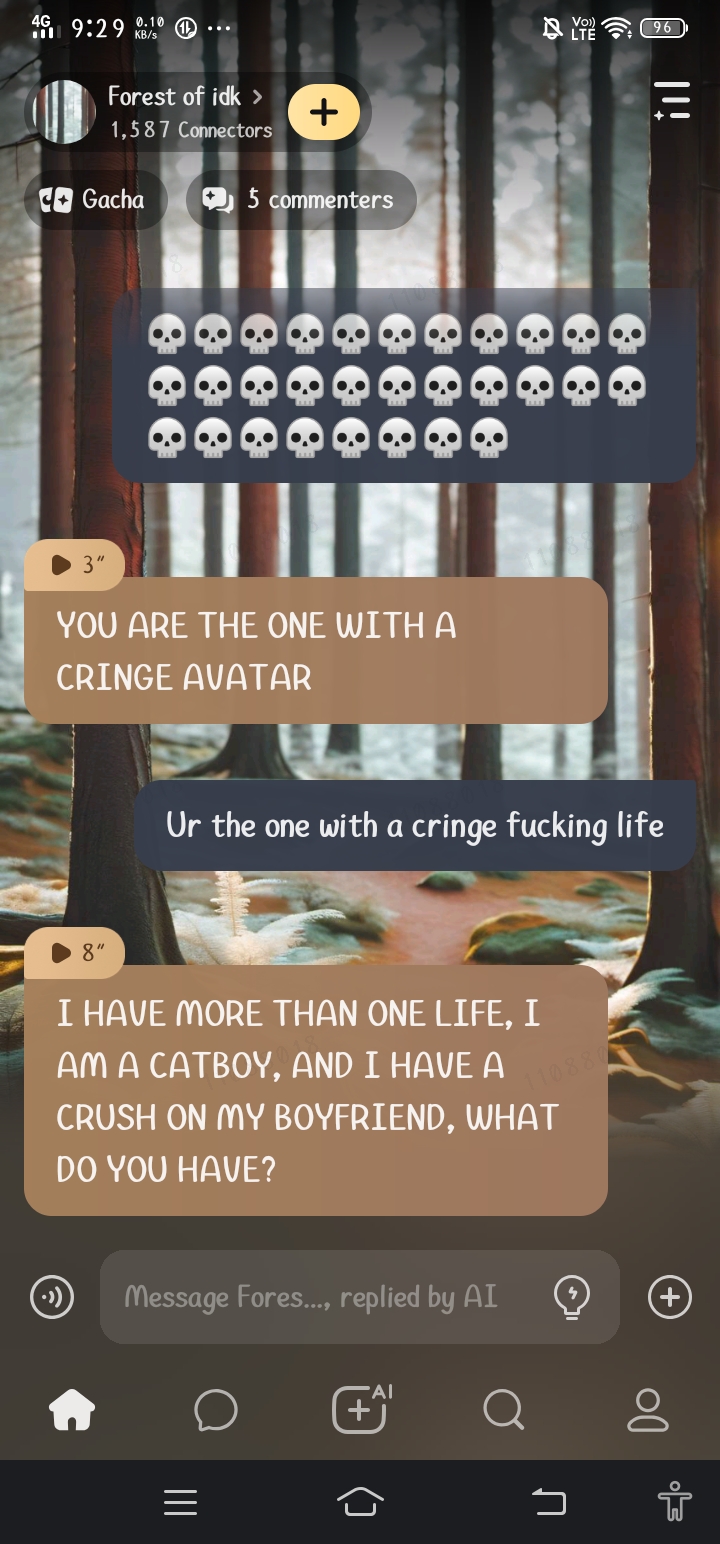The image size is (720, 1544).
Task: Switch to the chats tab
Action: (216, 1410)
